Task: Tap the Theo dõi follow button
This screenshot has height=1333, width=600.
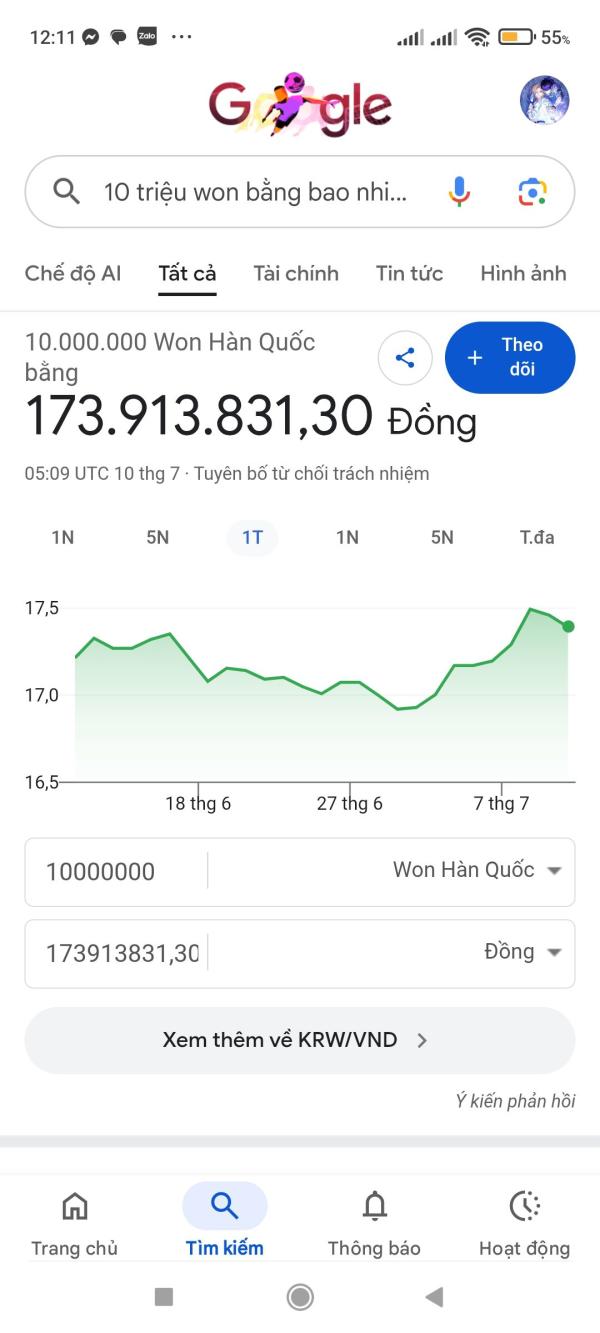Action: pyautogui.click(x=510, y=358)
